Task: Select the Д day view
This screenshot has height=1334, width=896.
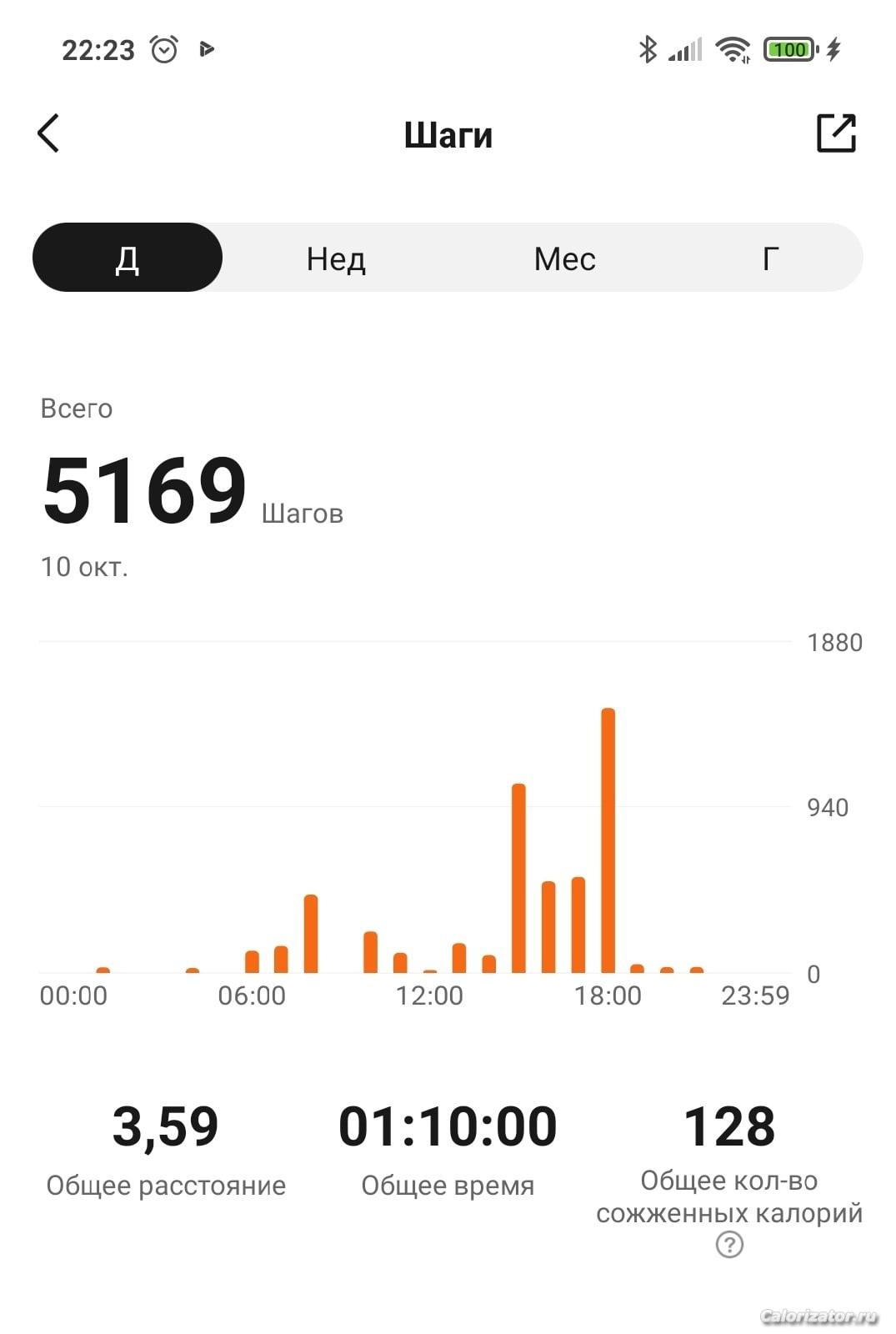Action: pos(128,258)
